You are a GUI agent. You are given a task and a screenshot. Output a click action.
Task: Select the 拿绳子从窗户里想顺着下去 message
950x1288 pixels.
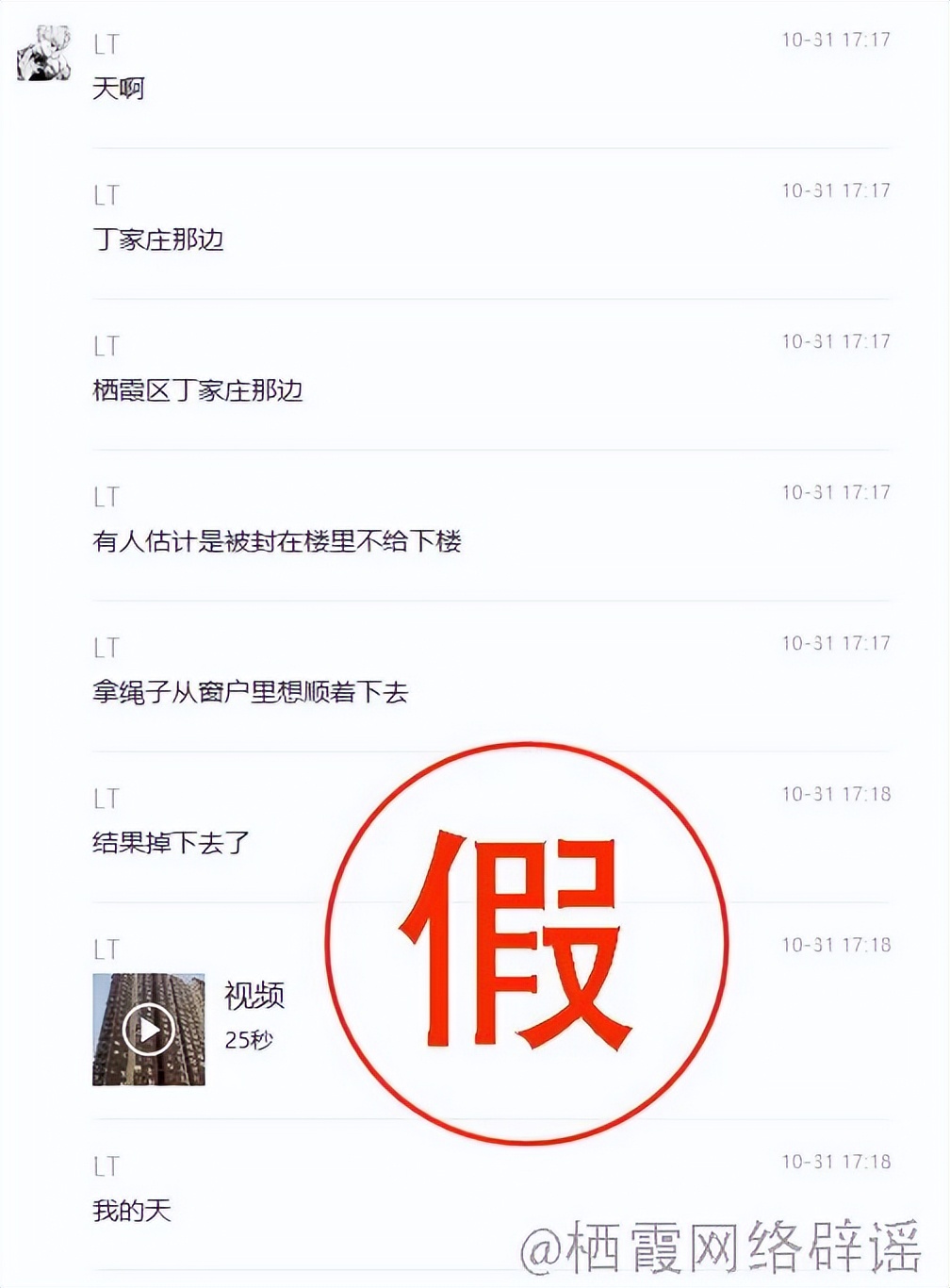click(x=253, y=692)
